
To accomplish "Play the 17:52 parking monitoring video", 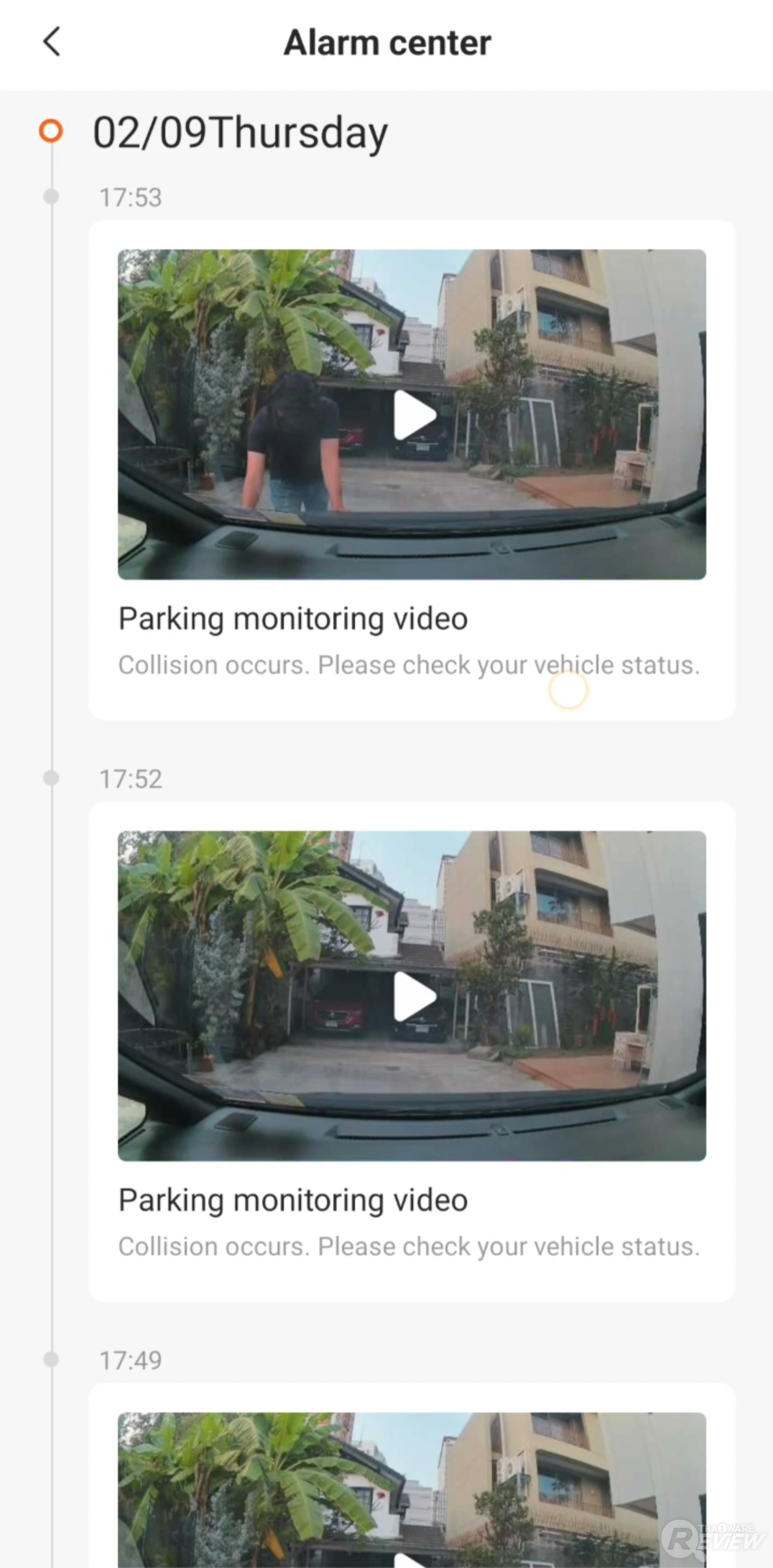I will coord(414,997).
